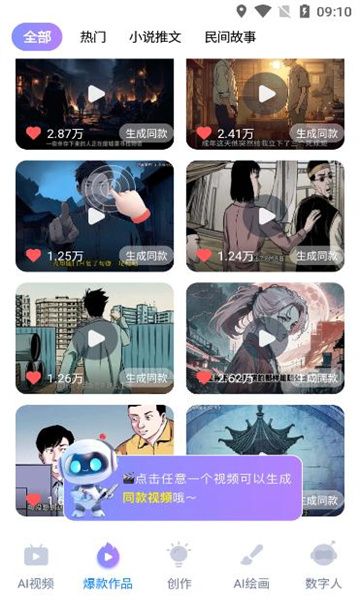This screenshot has width=360, height=600.
Task: Play the video with 2.87万 likes
Action: click(96, 94)
